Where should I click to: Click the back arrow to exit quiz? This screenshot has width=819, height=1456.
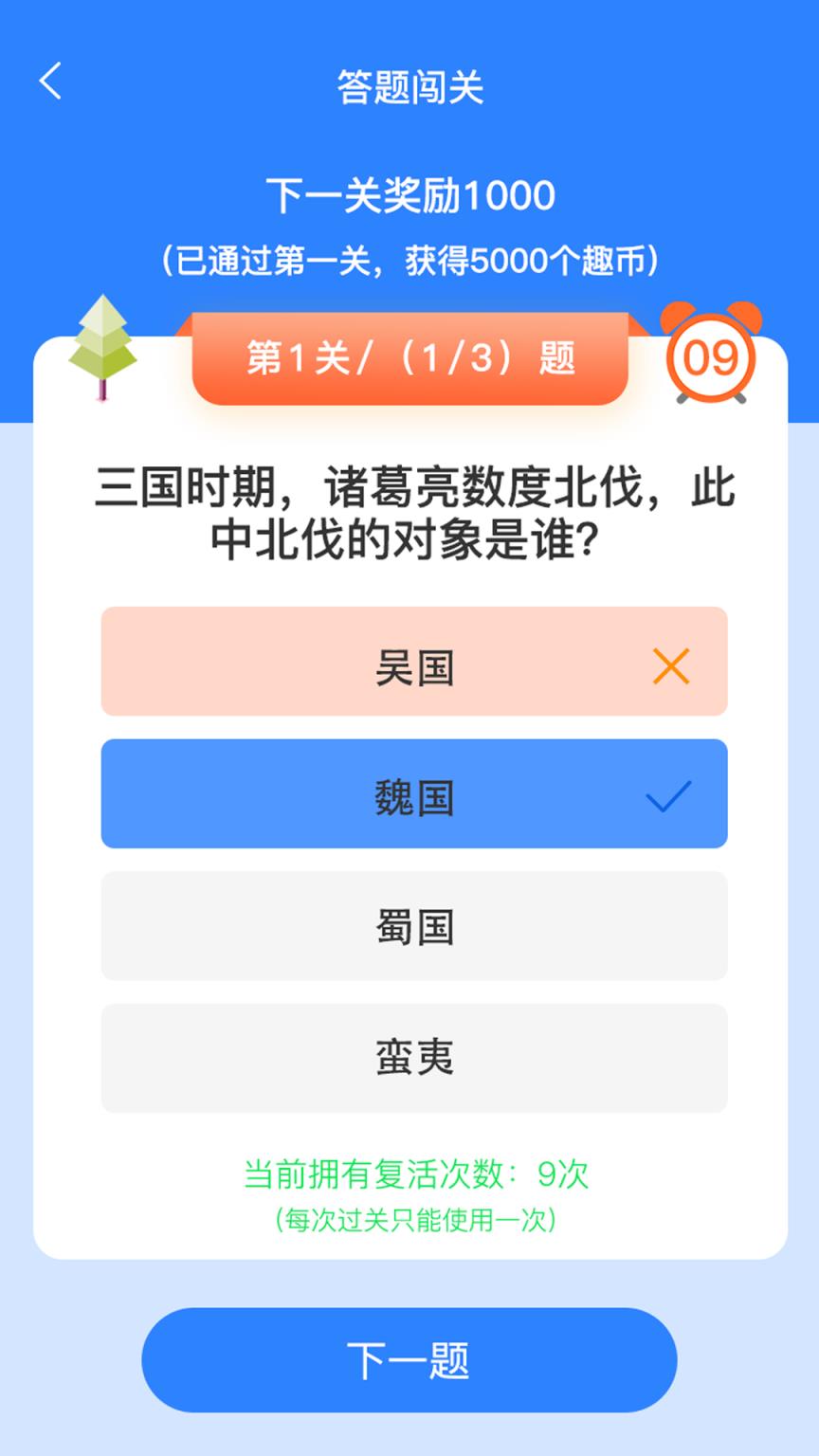click(49, 82)
